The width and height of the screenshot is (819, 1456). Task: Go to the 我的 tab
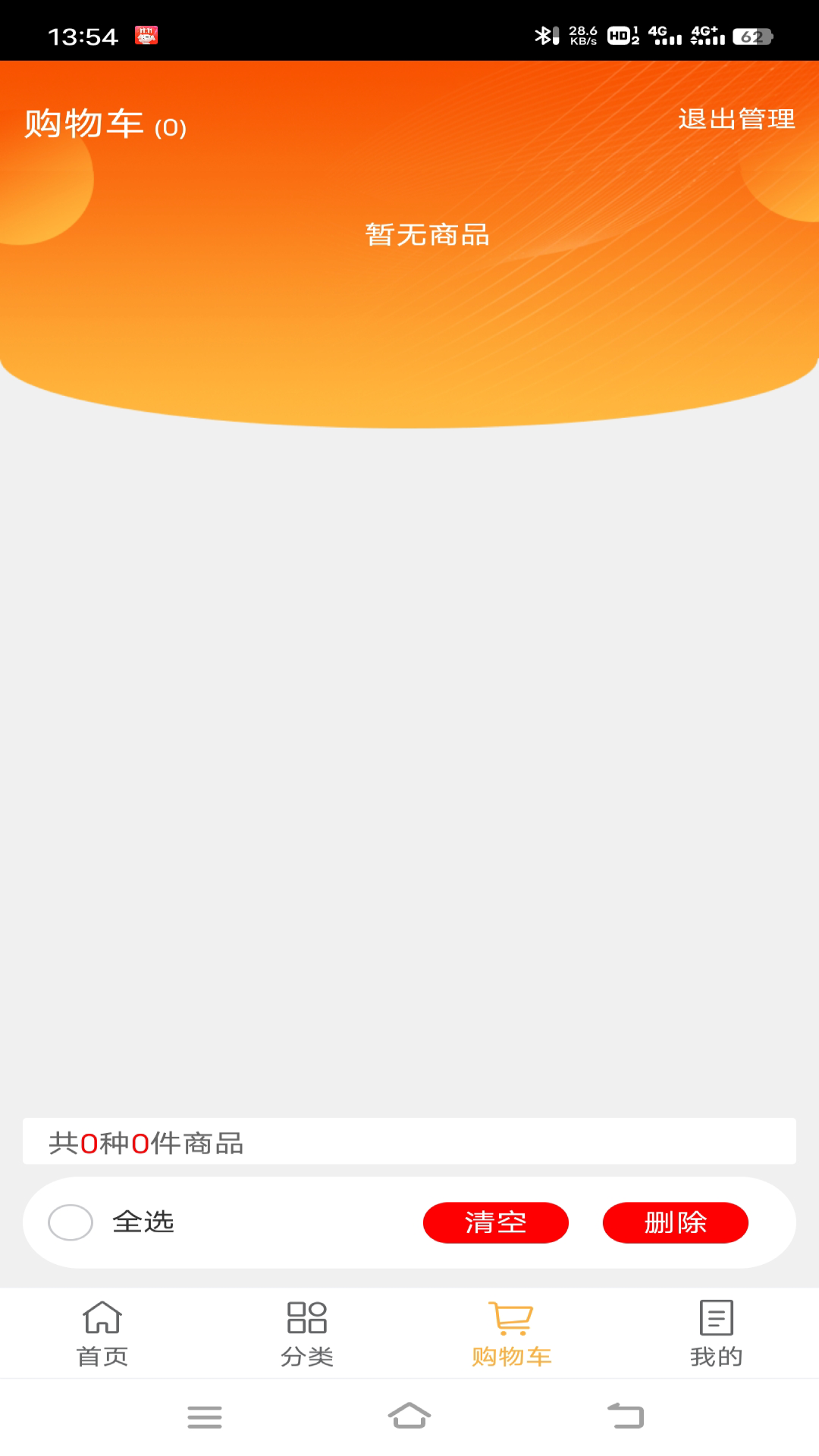[x=716, y=1333]
